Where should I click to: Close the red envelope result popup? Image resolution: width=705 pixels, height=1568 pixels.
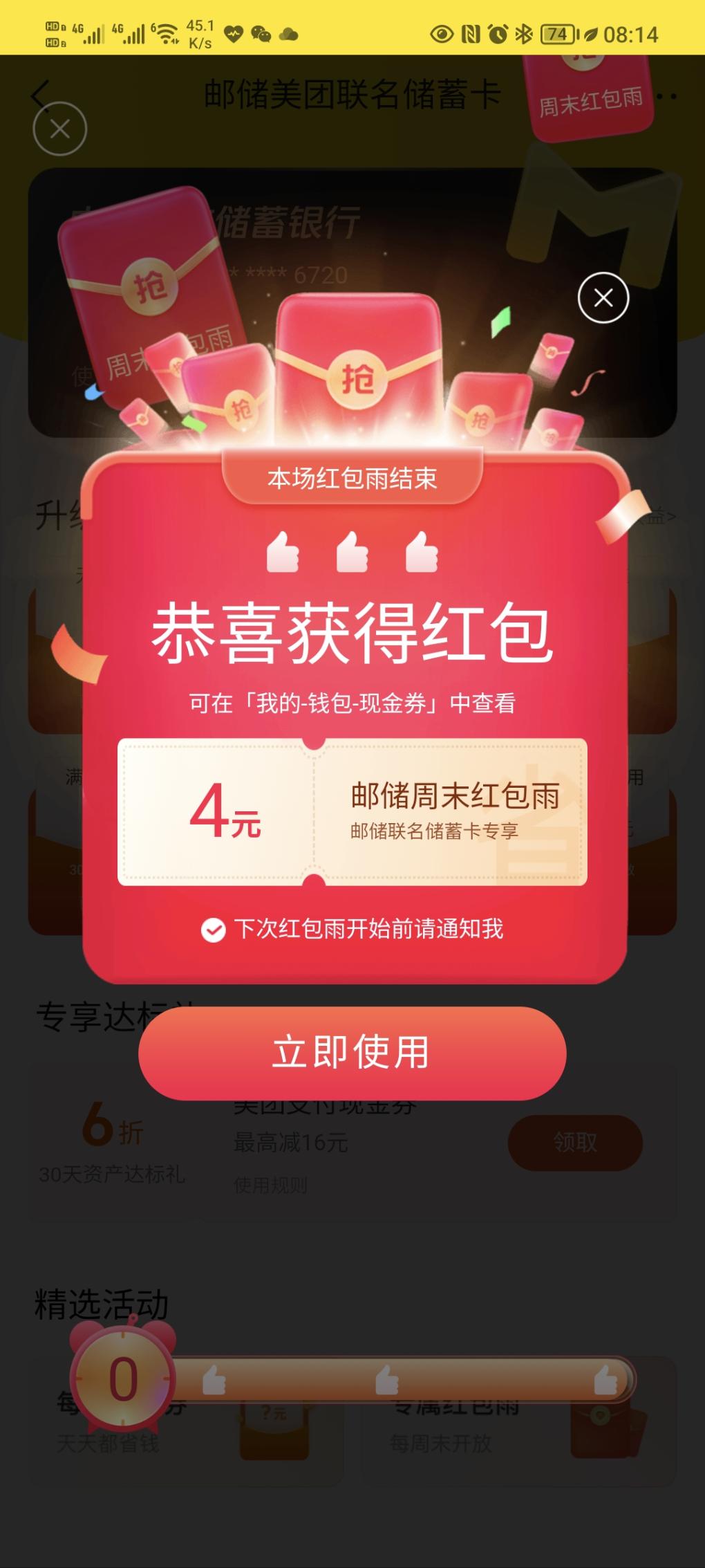pos(603,298)
